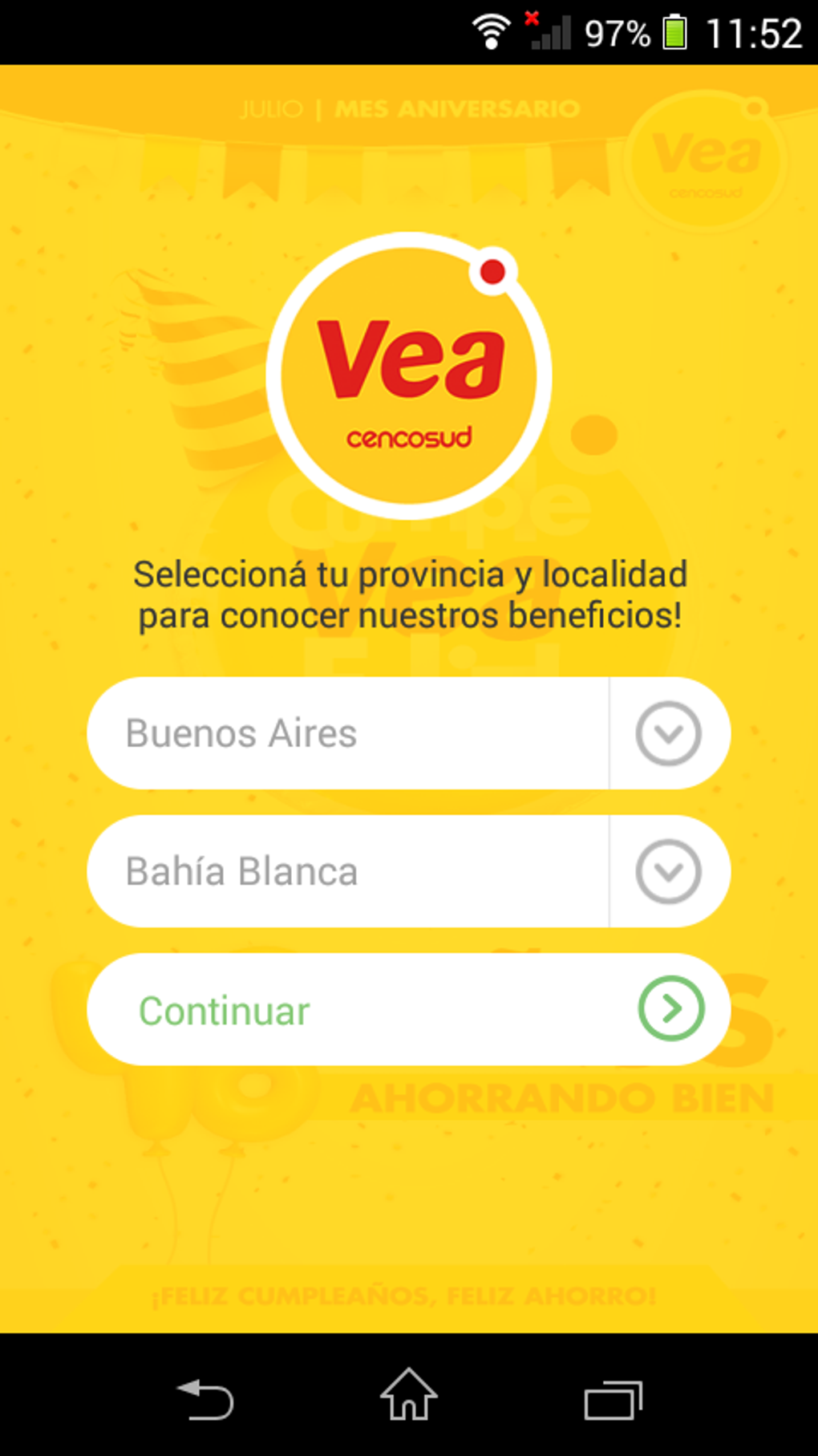Viewport: 818px width, 1456px height.
Task: Go back with the system back button
Action: point(205,1400)
